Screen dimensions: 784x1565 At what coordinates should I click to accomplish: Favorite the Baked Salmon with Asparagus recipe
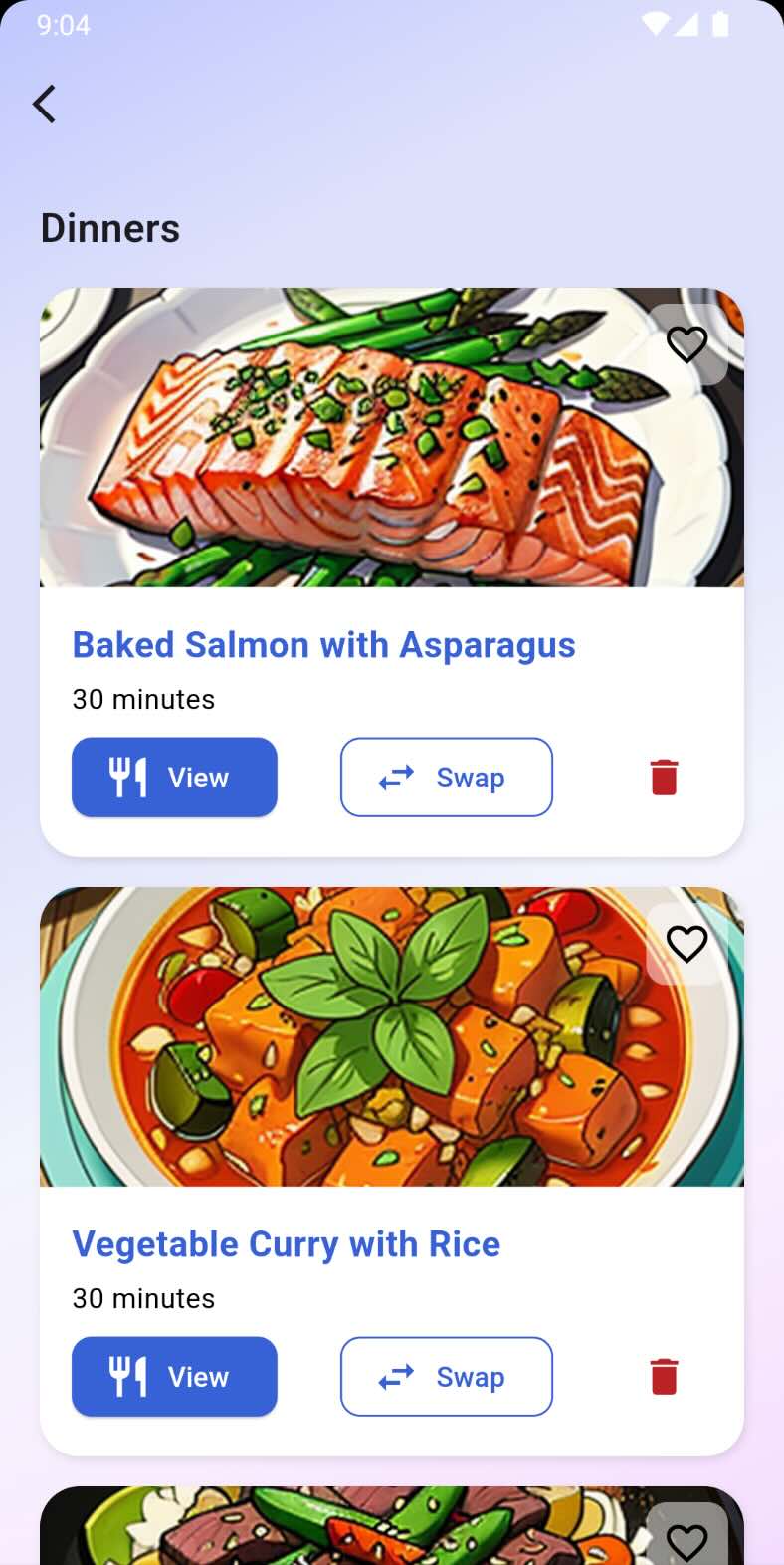[686, 344]
